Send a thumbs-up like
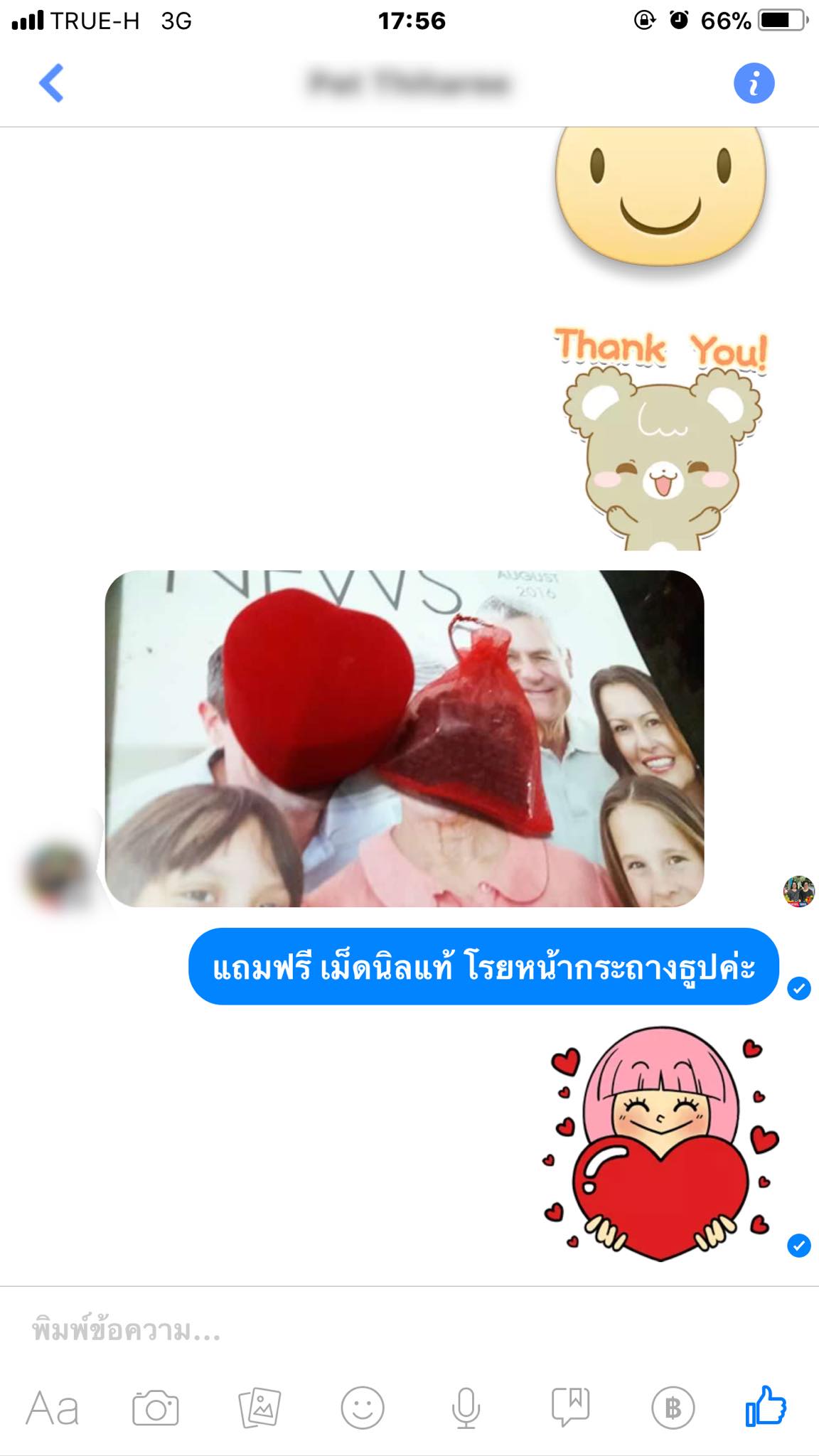 click(x=766, y=1406)
